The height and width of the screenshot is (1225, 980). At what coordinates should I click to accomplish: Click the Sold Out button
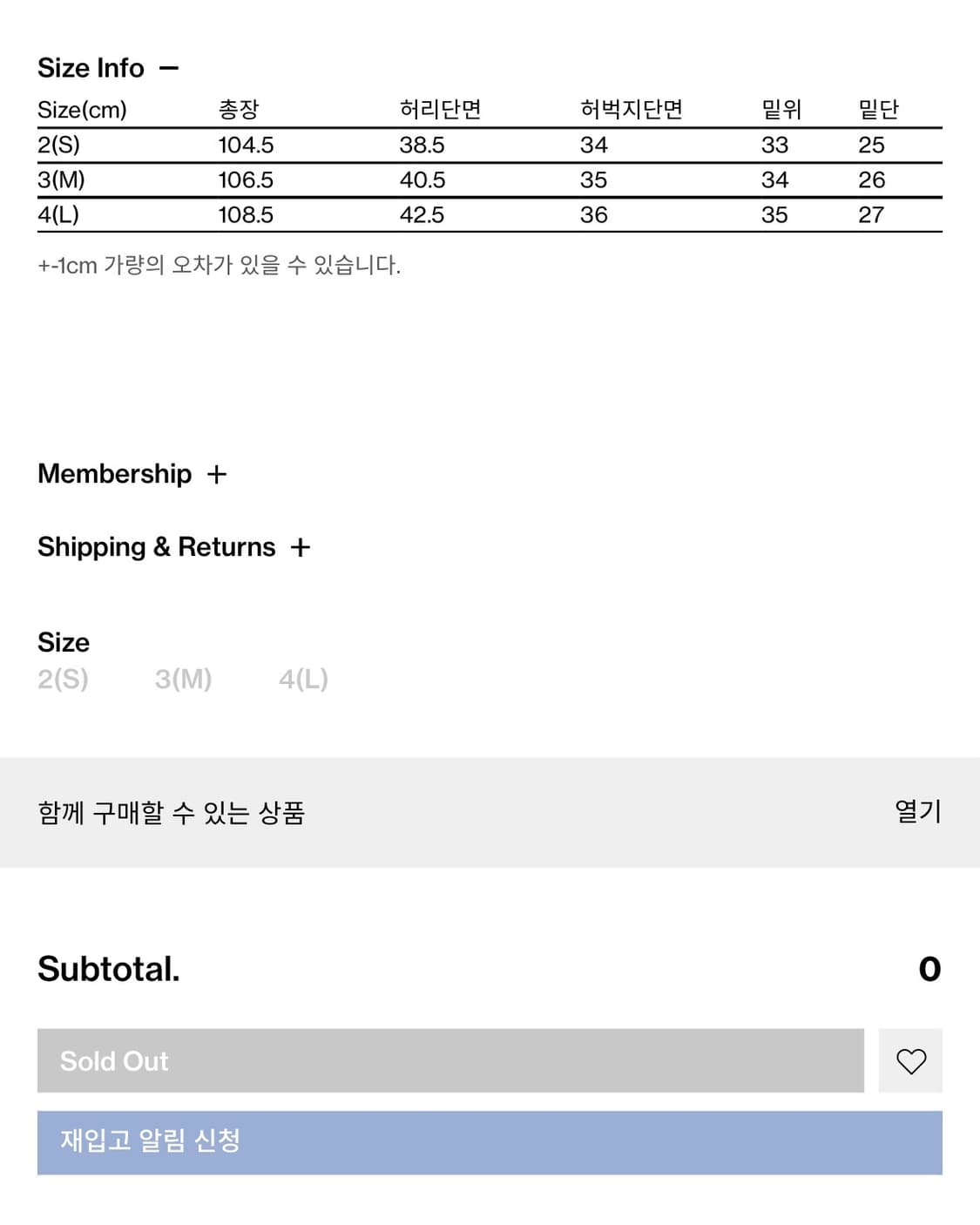pos(449,1061)
